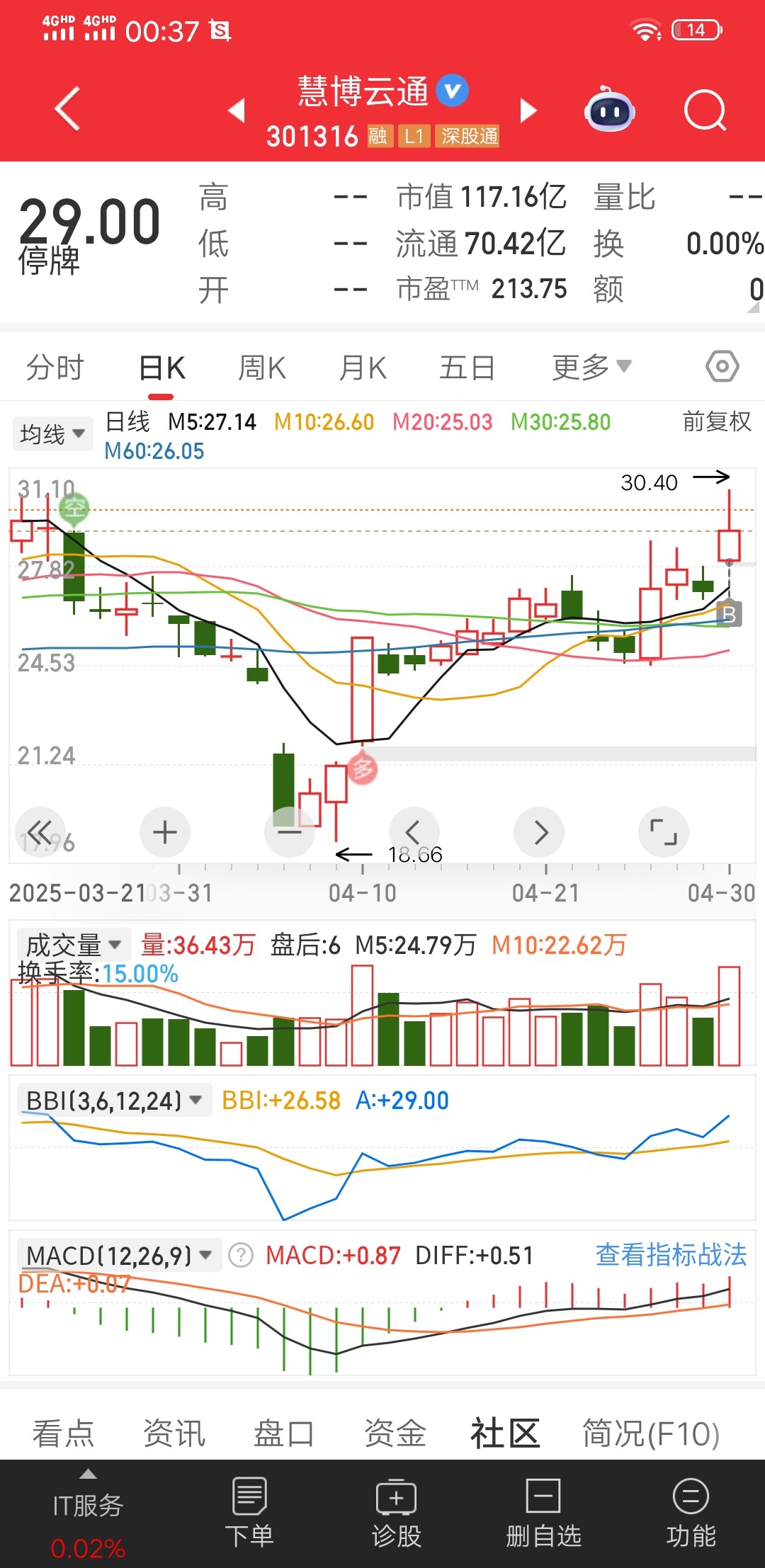Select the 月K chart tab
765x1568 pixels.
pyautogui.click(x=363, y=368)
